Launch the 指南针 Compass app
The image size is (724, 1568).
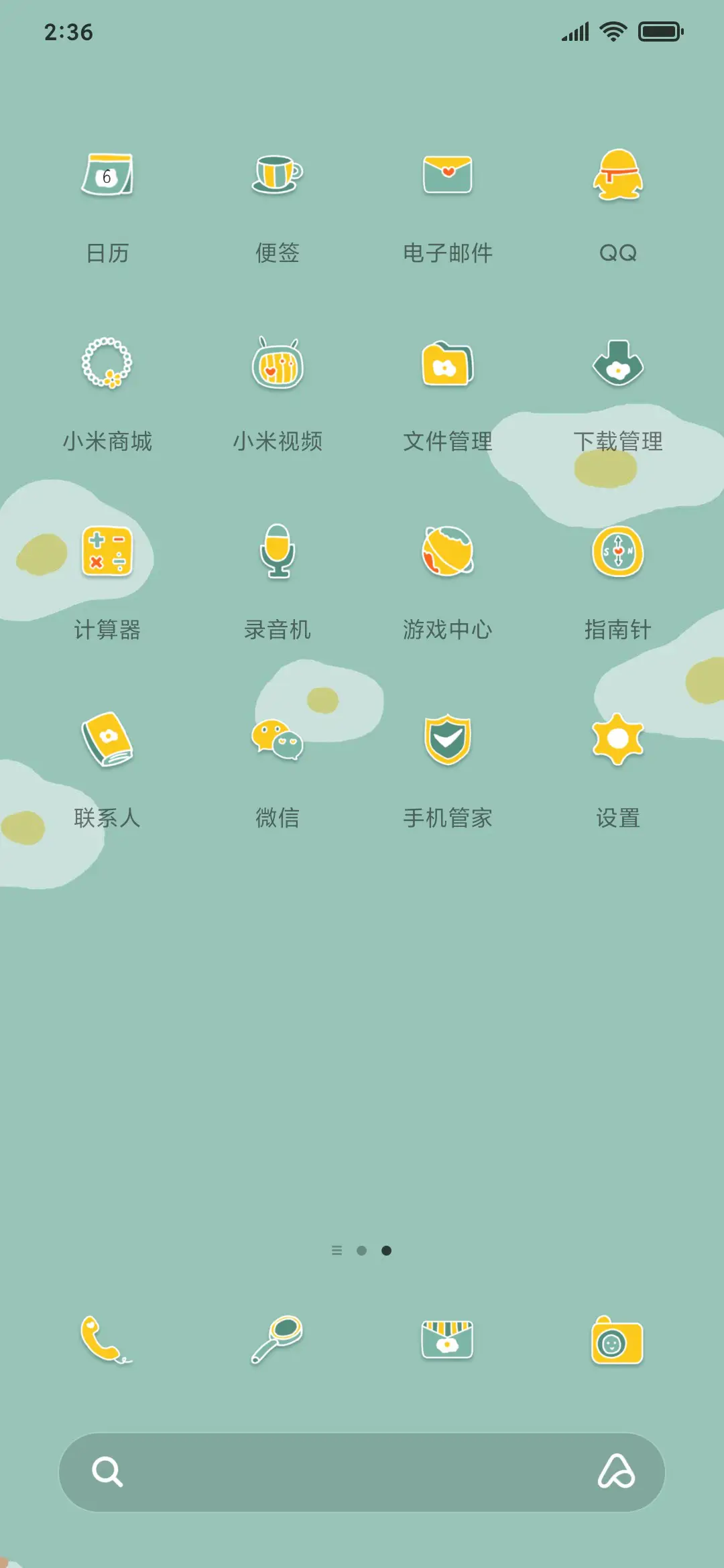(617, 553)
